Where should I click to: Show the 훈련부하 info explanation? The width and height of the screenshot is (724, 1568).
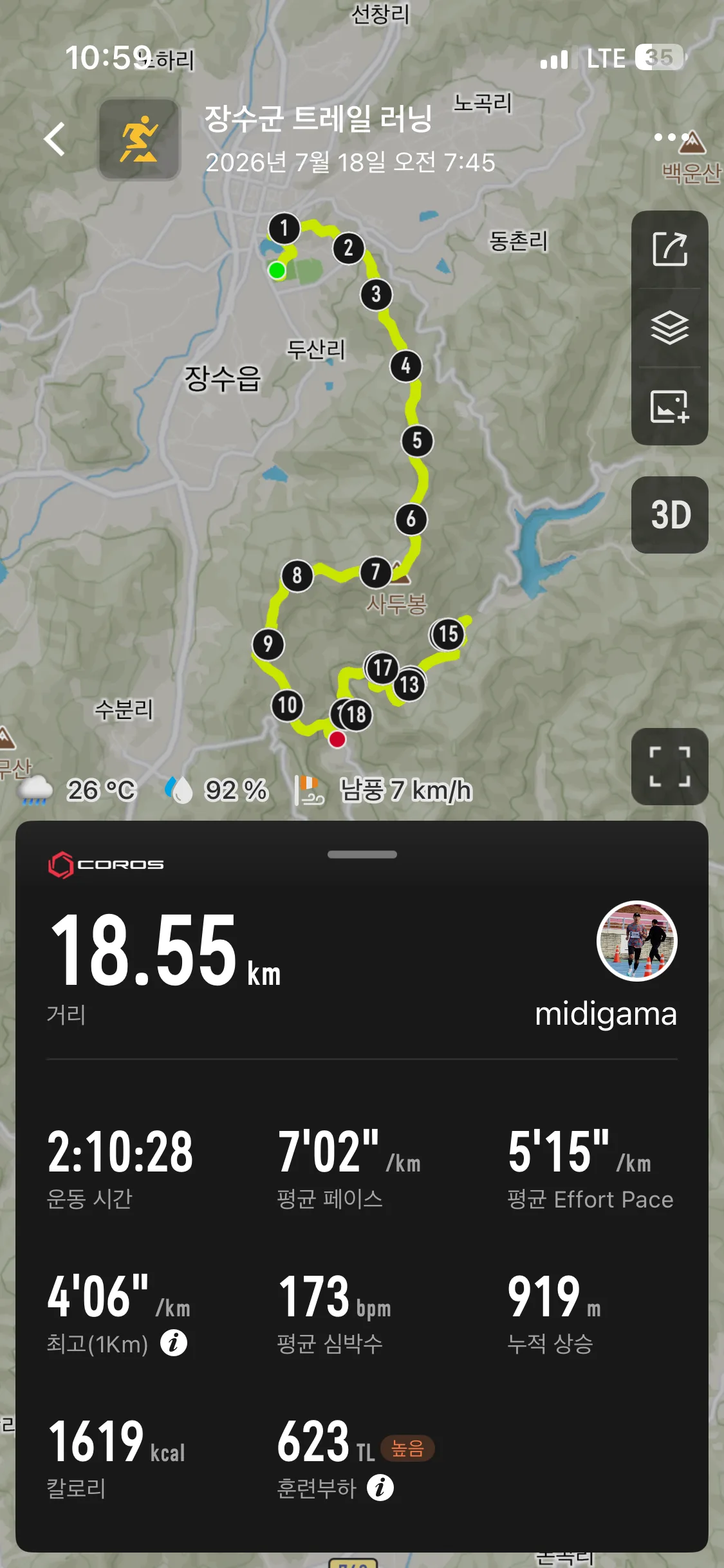click(x=380, y=1488)
